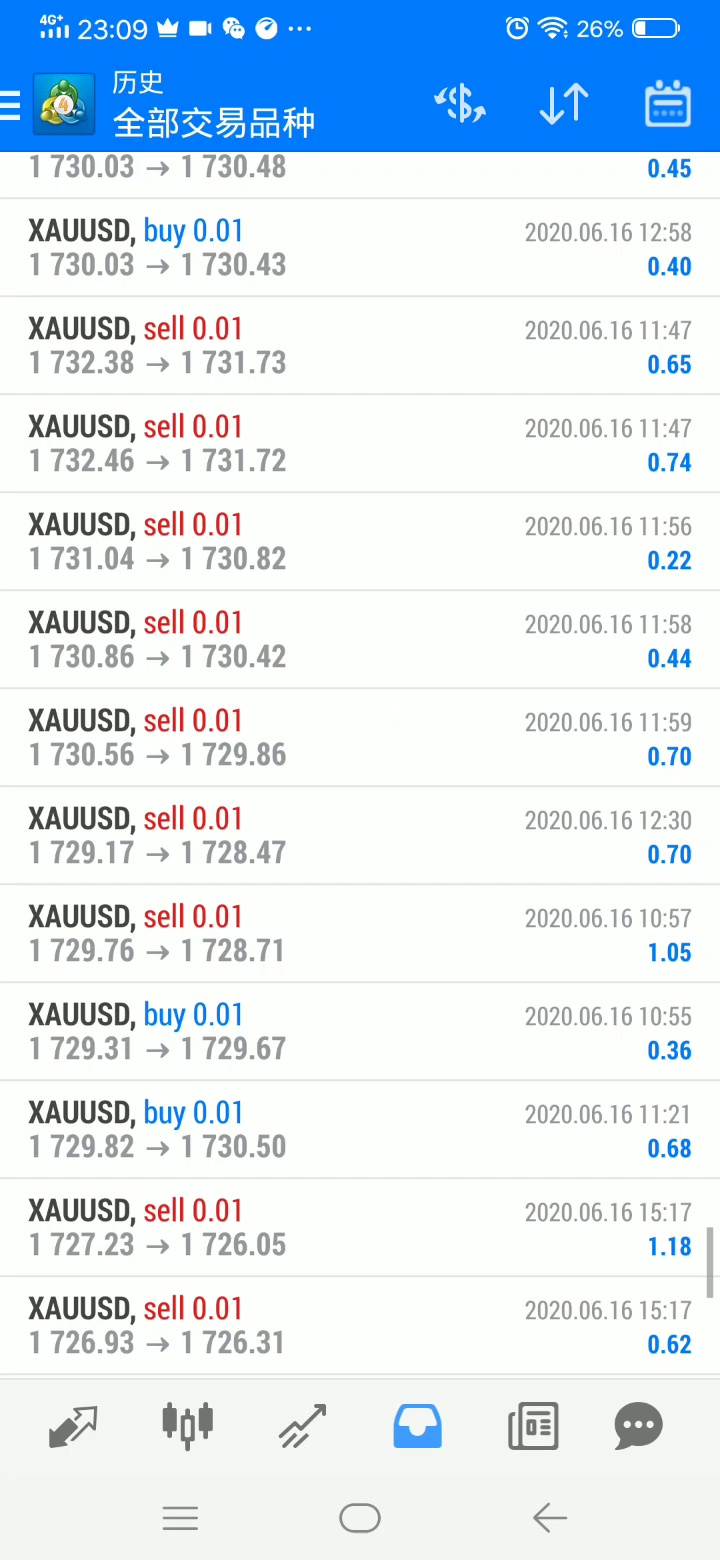Viewport: 720px width, 1560px height.
Task: Switch to the Quotes tab
Action: tap(73, 1426)
